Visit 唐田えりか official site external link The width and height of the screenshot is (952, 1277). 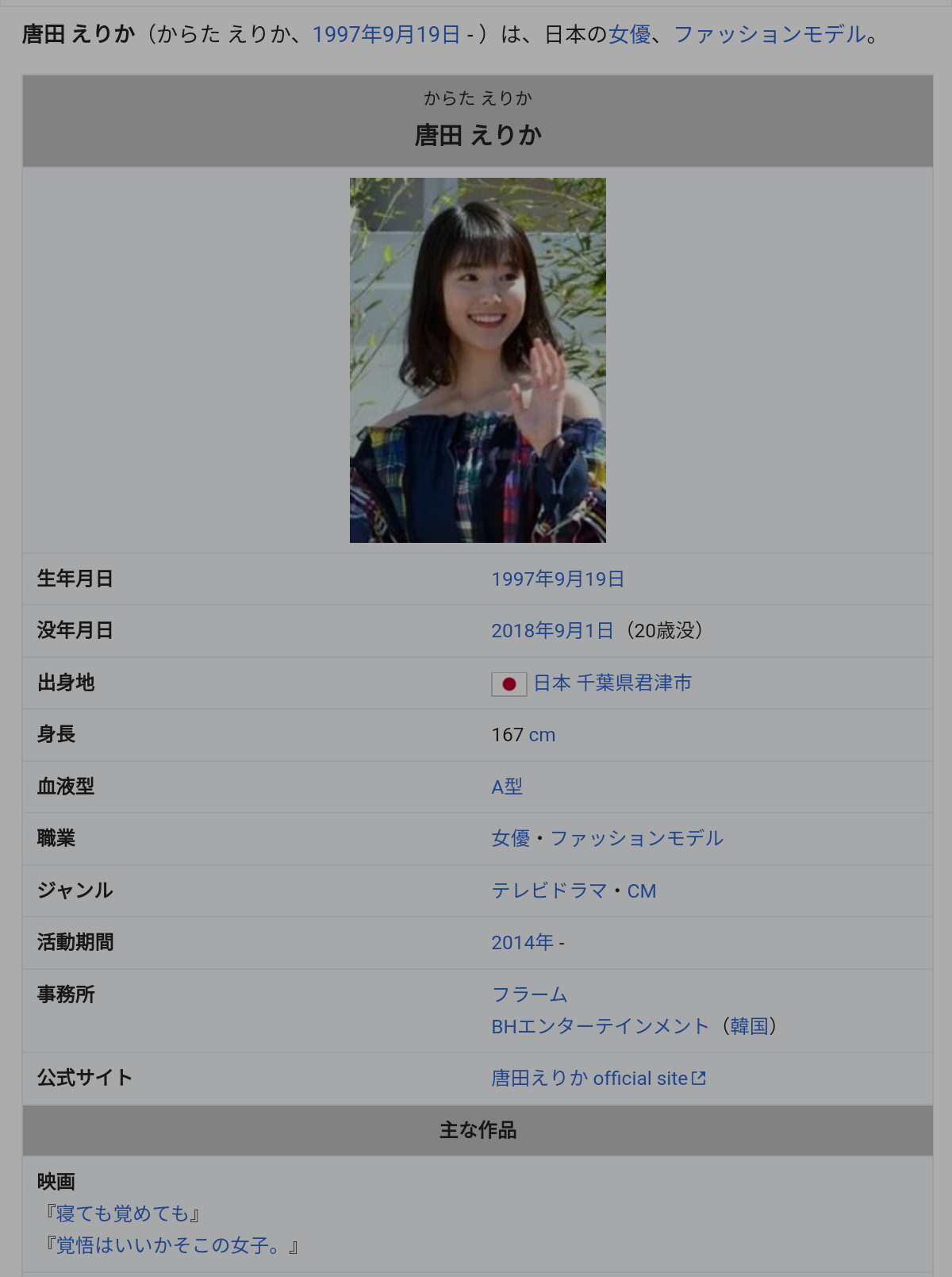[x=597, y=1079]
